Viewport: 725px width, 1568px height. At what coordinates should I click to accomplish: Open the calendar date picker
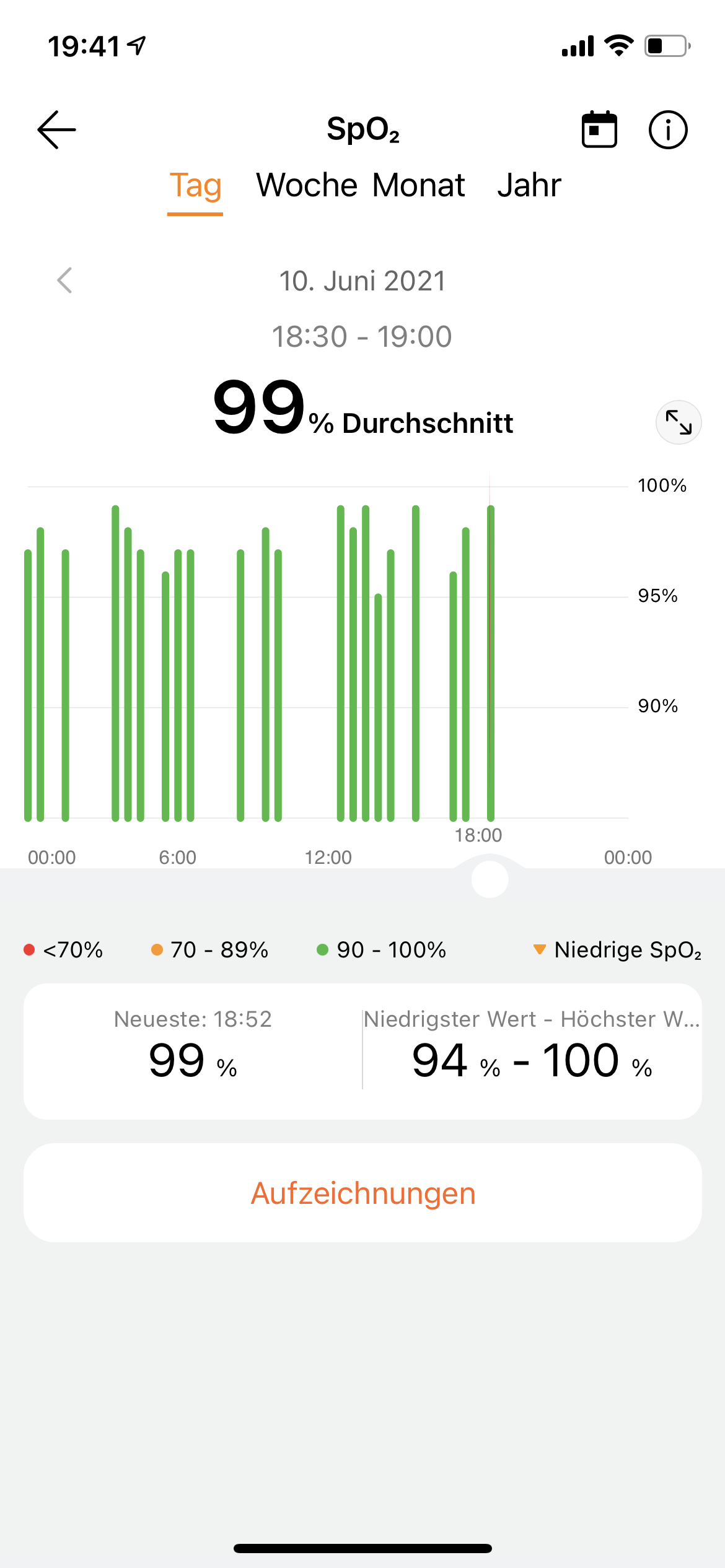599,130
